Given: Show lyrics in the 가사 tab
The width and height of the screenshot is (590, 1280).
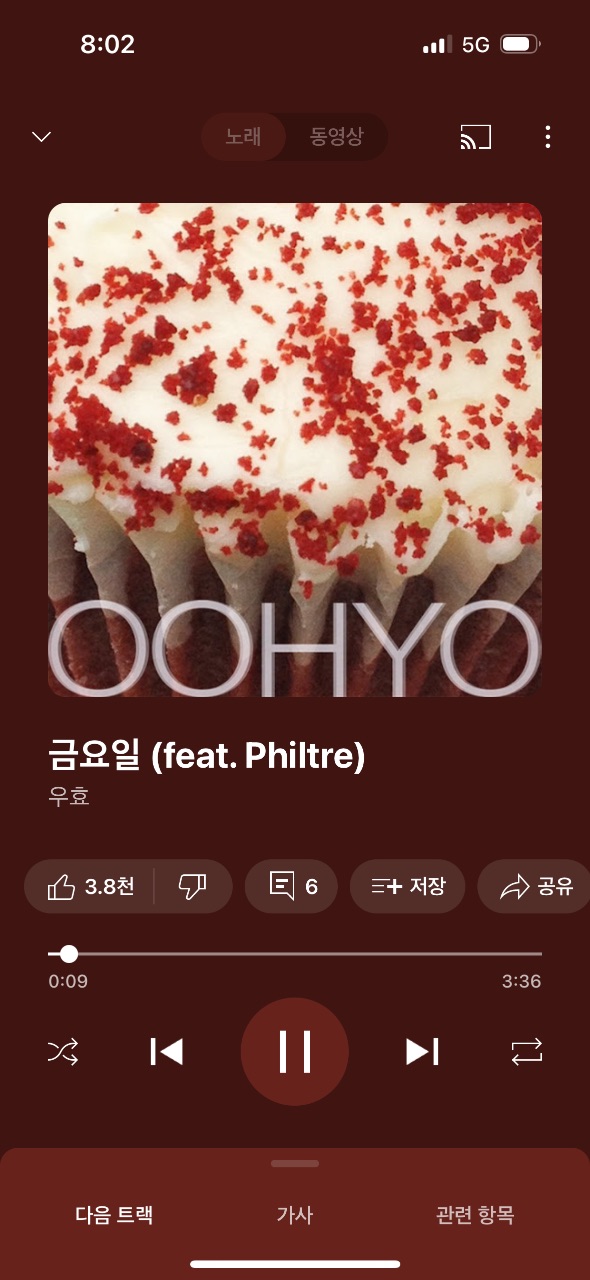Looking at the screenshot, I should pos(295,1215).
